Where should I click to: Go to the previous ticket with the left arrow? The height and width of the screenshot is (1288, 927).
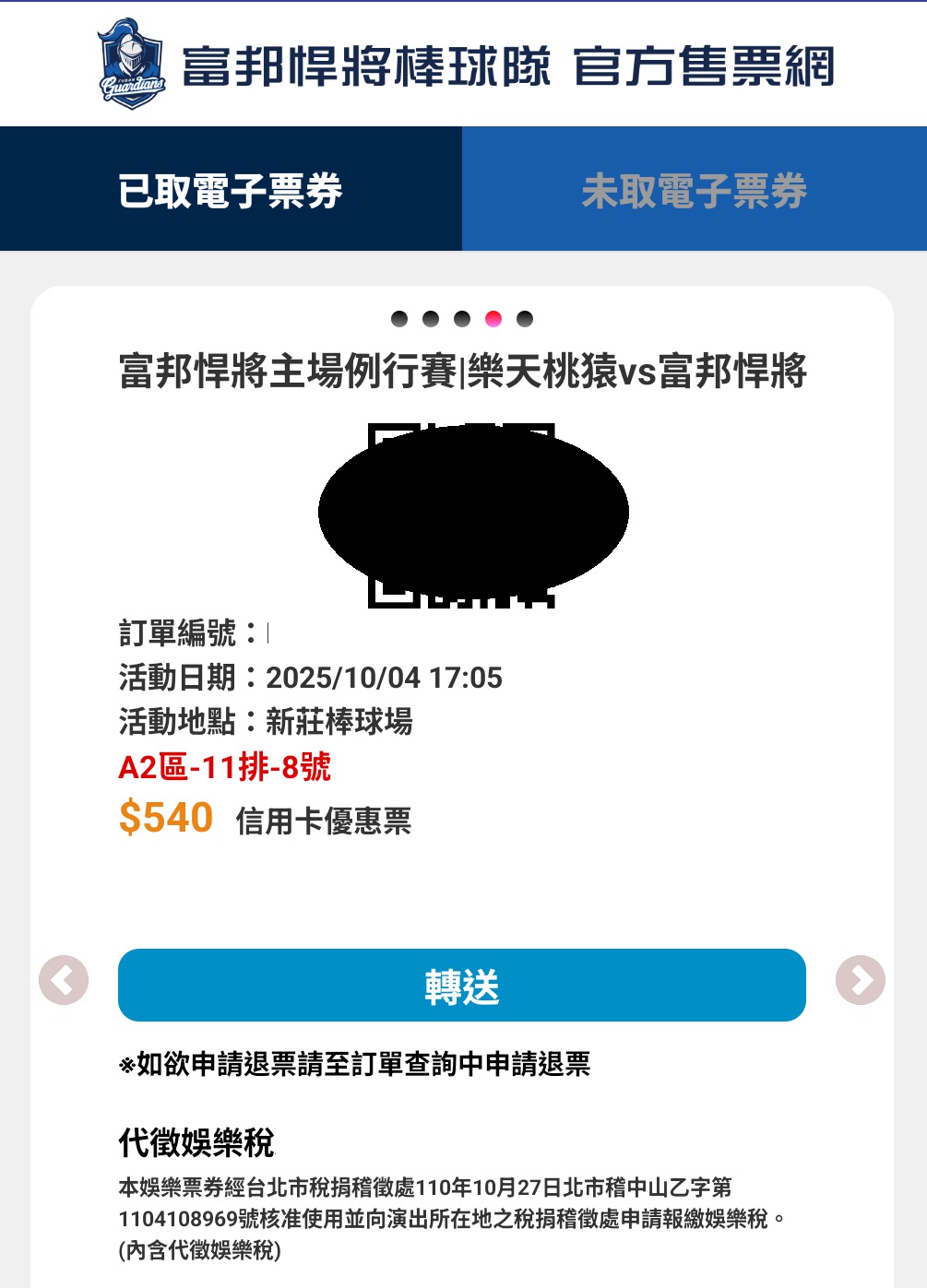(x=64, y=980)
